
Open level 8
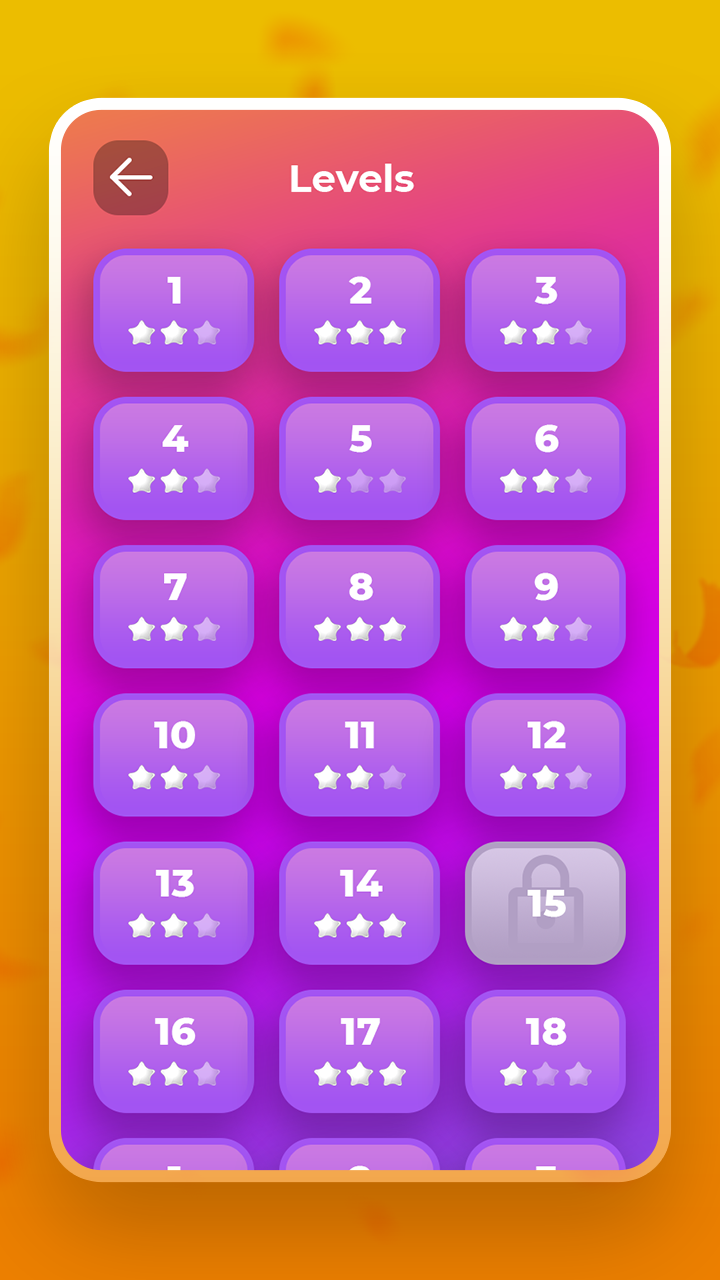tap(359, 606)
